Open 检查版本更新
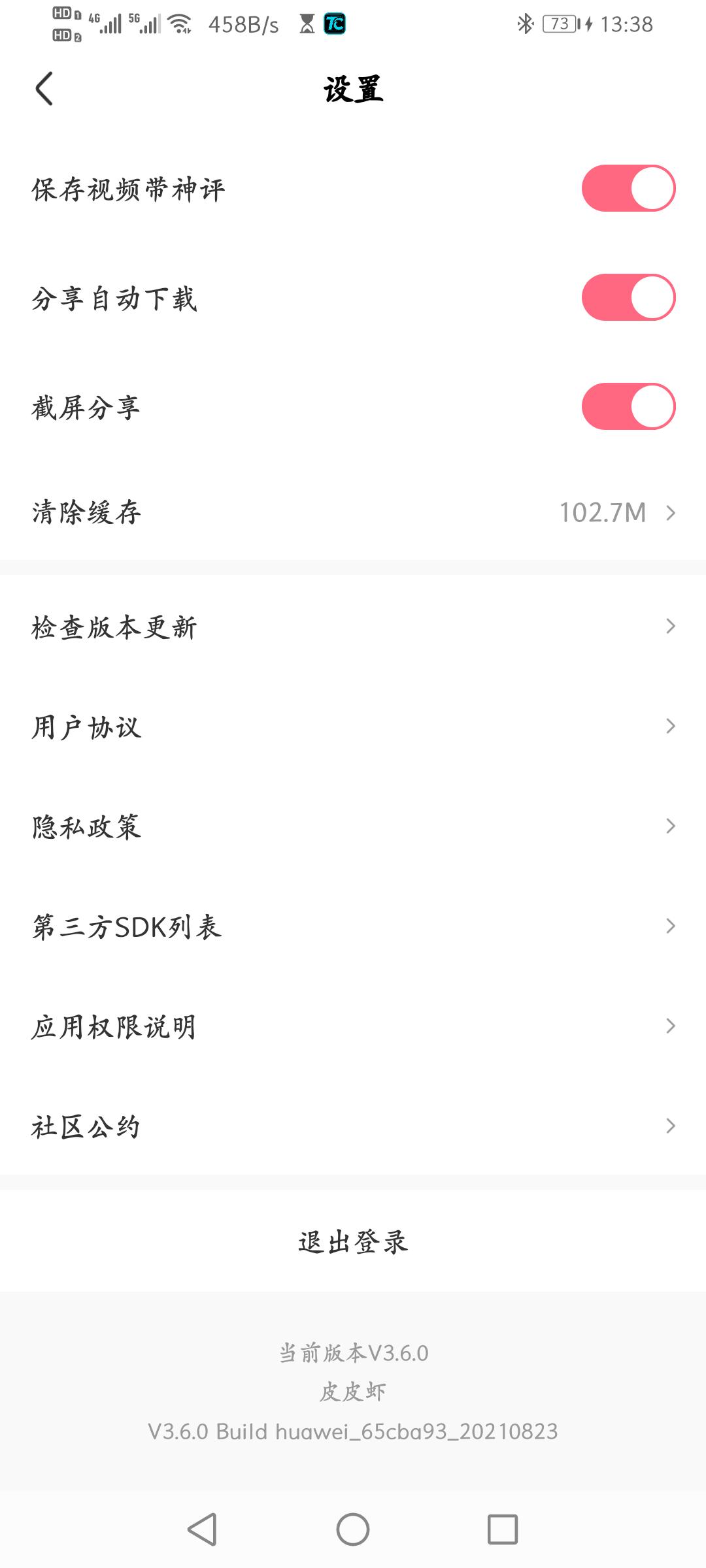The height and width of the screenshot is (1568, 706). tap(353, 627)
